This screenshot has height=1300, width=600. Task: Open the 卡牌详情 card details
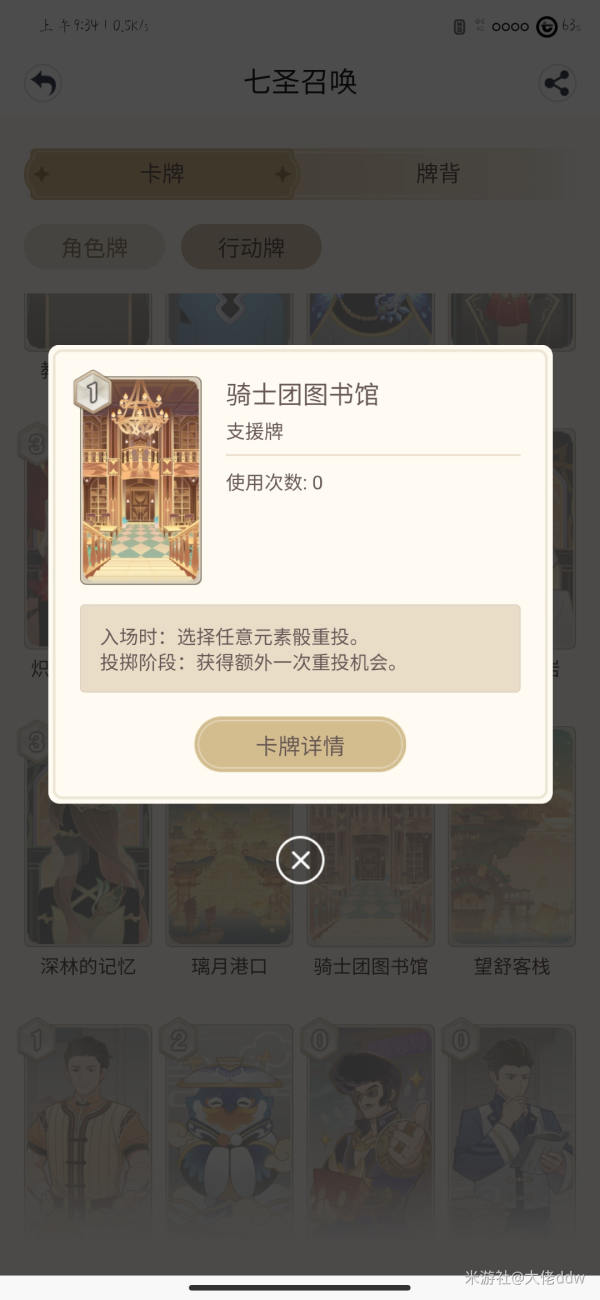(x=300, y=745)
